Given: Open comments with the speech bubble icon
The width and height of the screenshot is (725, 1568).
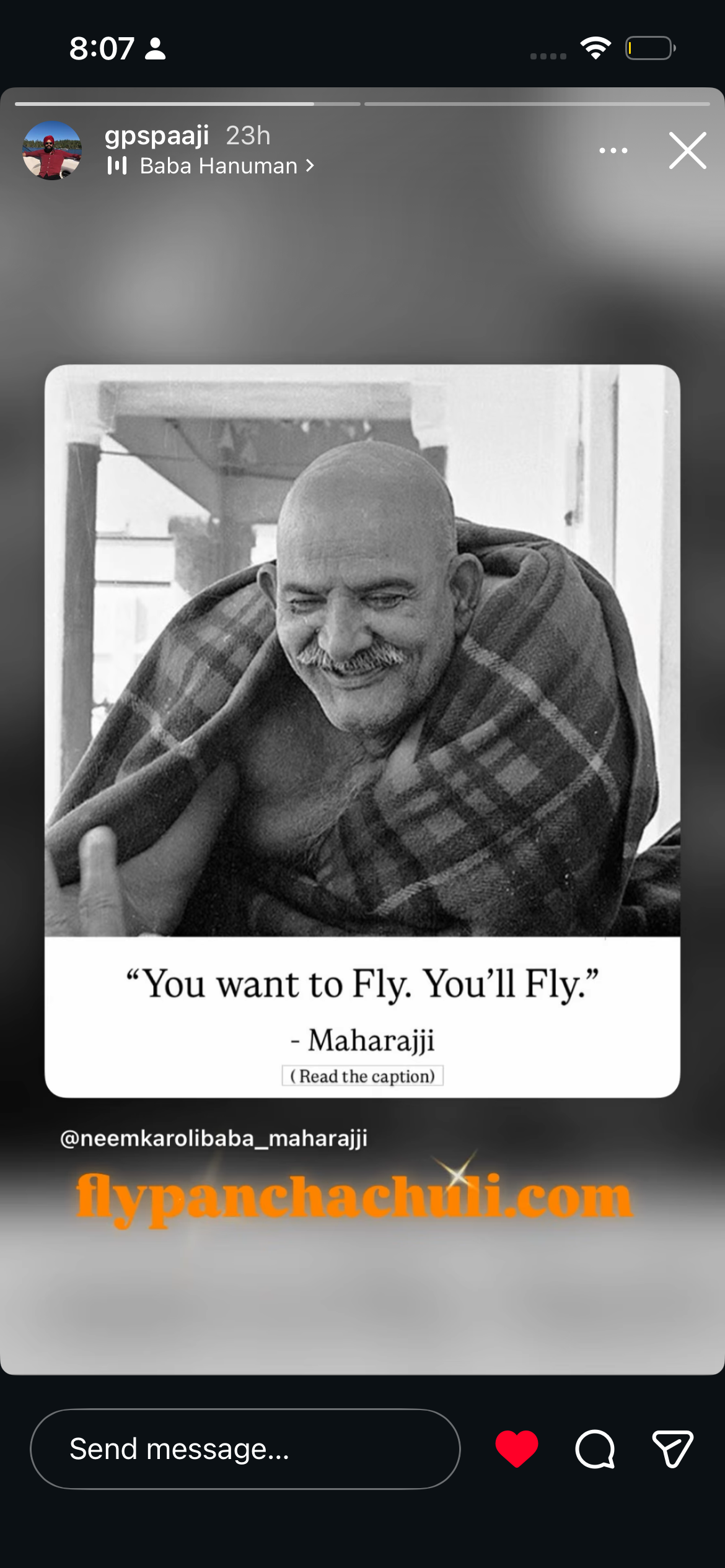Looking at the screenshot, I should click(595, 1449).
